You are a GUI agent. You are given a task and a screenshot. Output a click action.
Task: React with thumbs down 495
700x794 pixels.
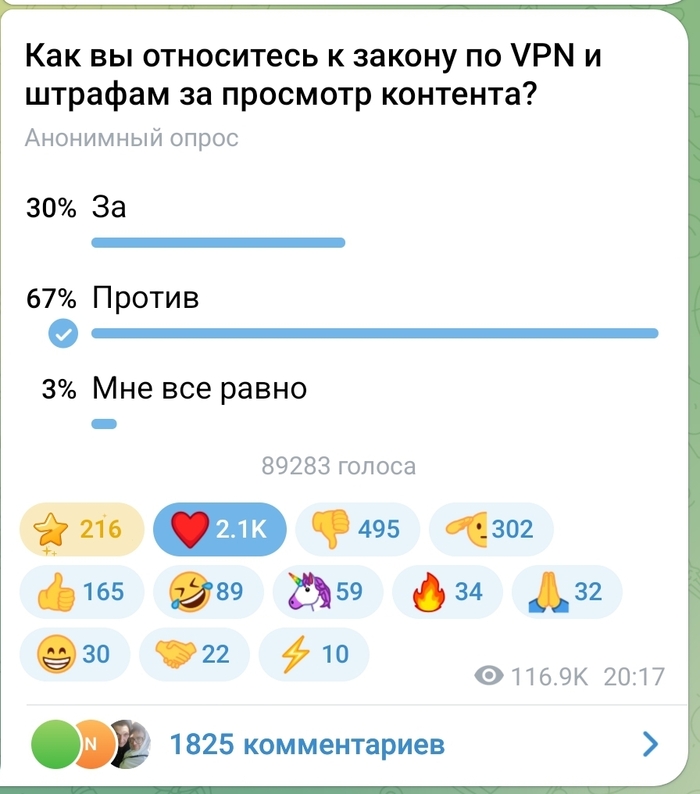(x=356, y=529)
